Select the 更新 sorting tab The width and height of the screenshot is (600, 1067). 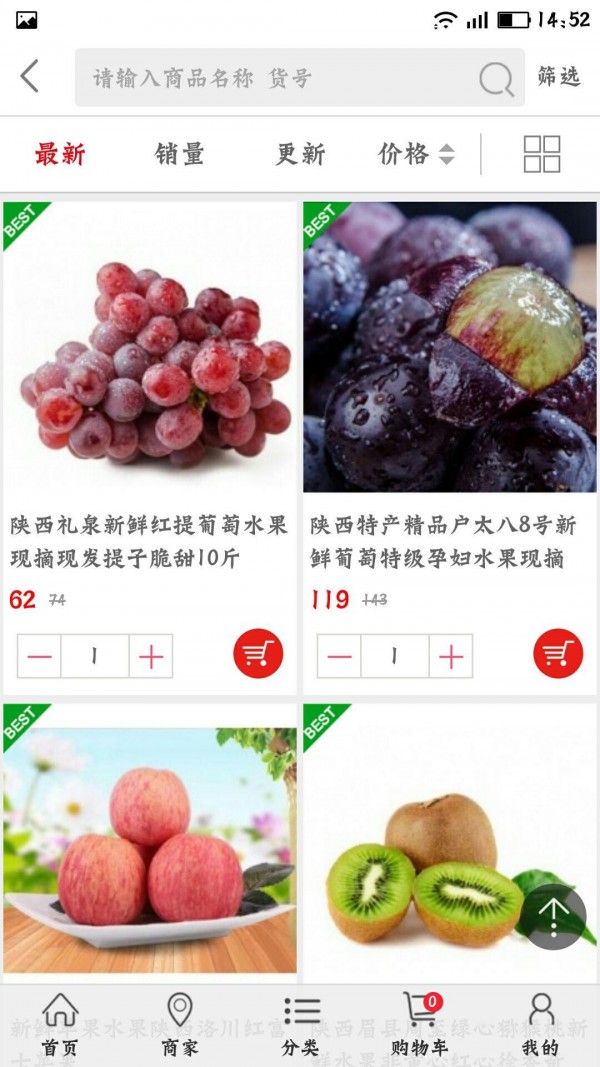pos(300,154)
